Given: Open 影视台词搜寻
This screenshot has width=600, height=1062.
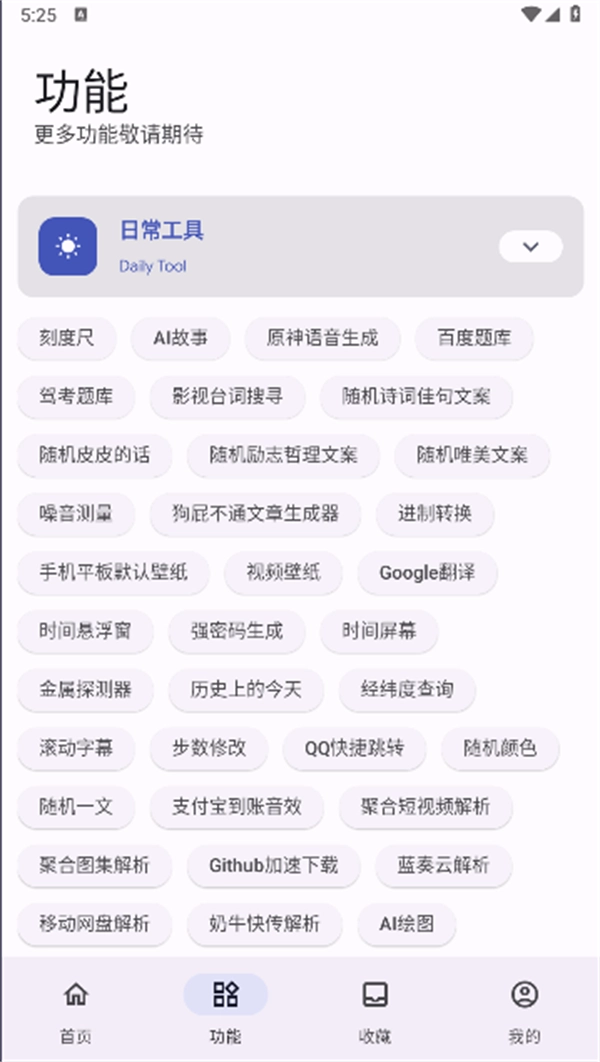Looking at the screenshot, I should pyautogui.click(x=227, y=396).
